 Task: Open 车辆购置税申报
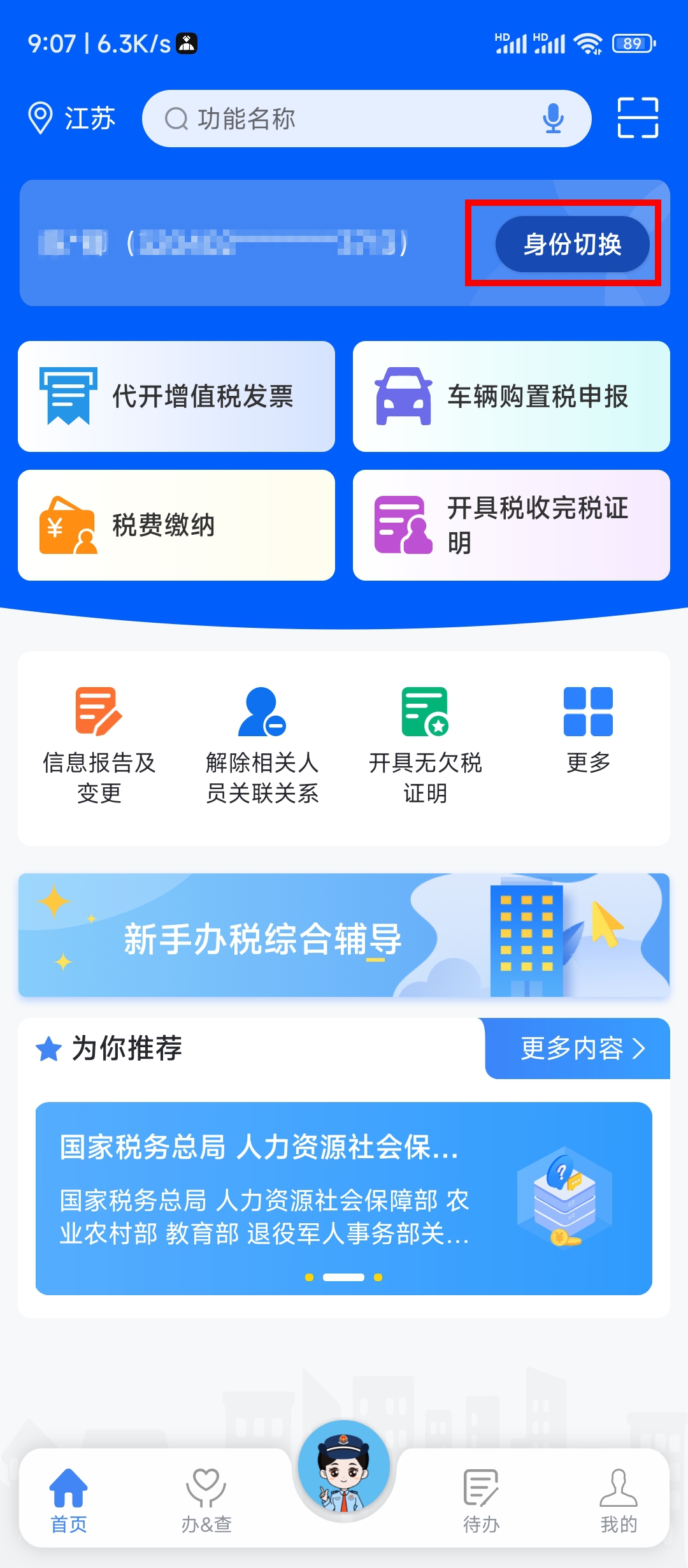point(511,396)
